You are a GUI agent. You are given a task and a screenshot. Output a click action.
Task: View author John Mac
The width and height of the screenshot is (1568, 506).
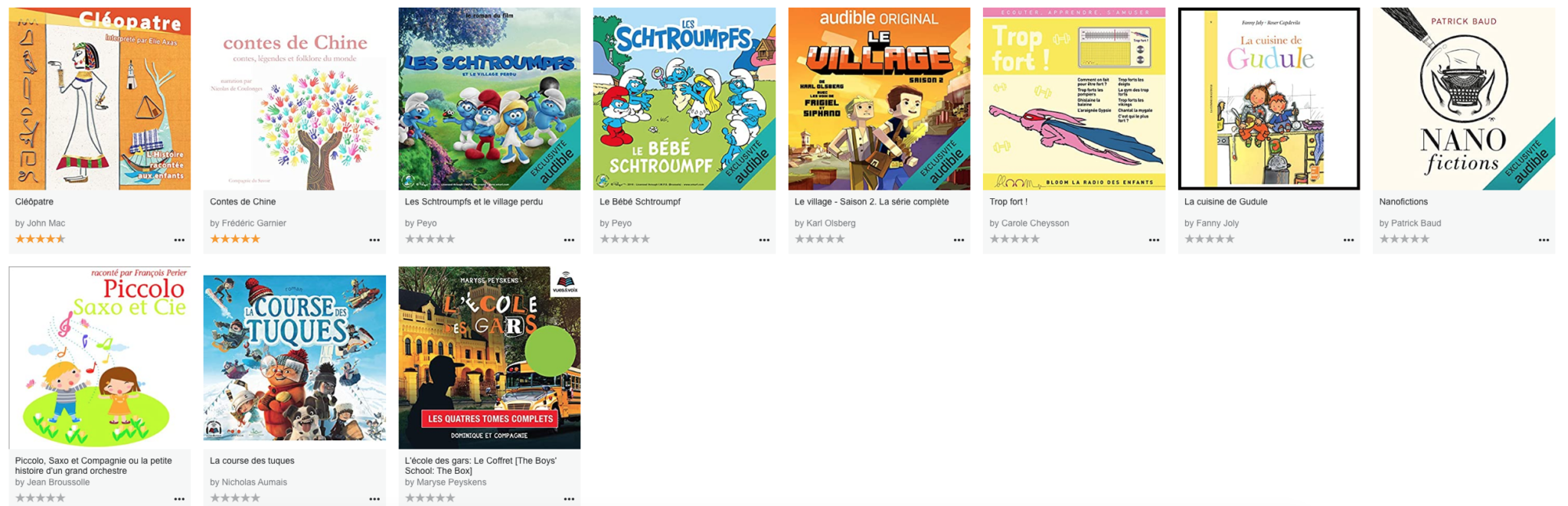coord(46,224)
